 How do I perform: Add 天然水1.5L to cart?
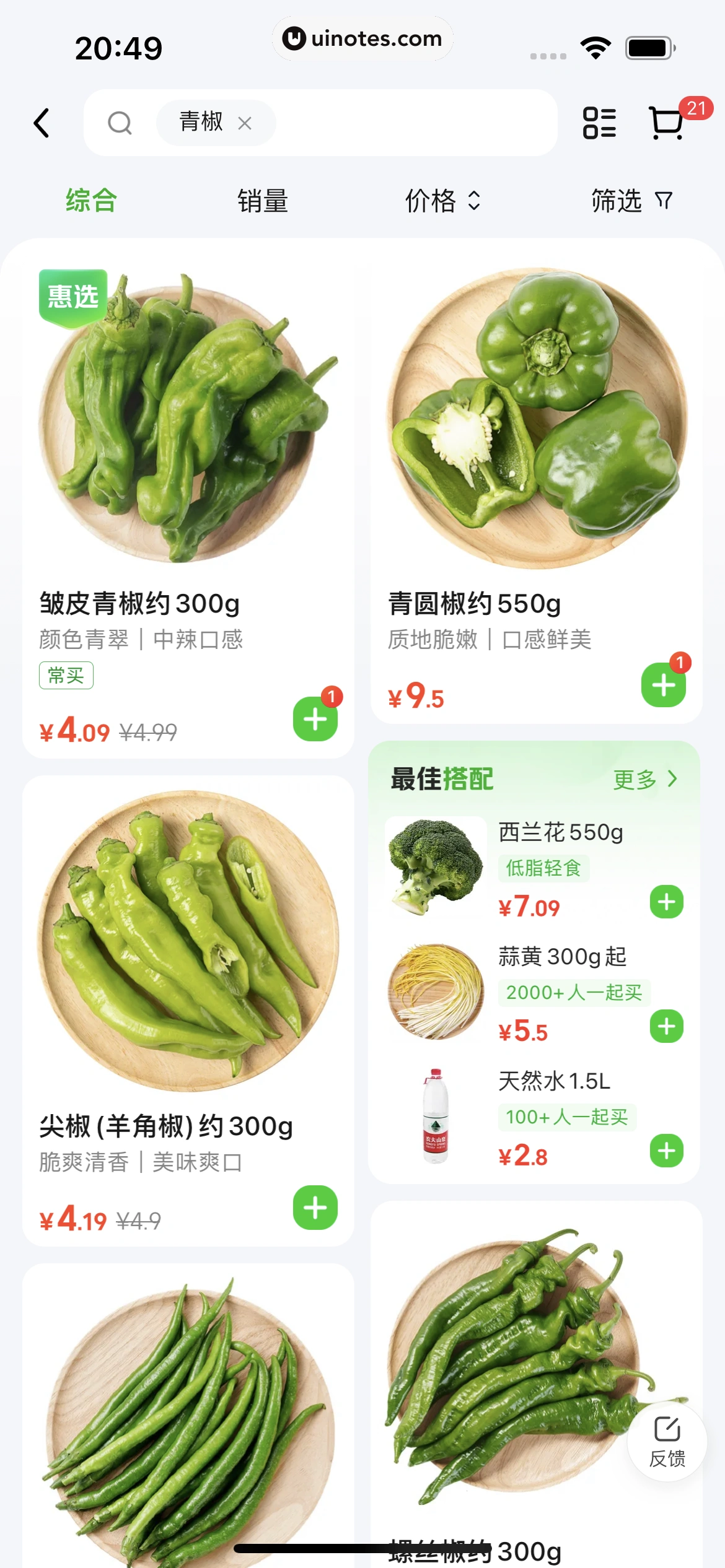point(667,1151)
